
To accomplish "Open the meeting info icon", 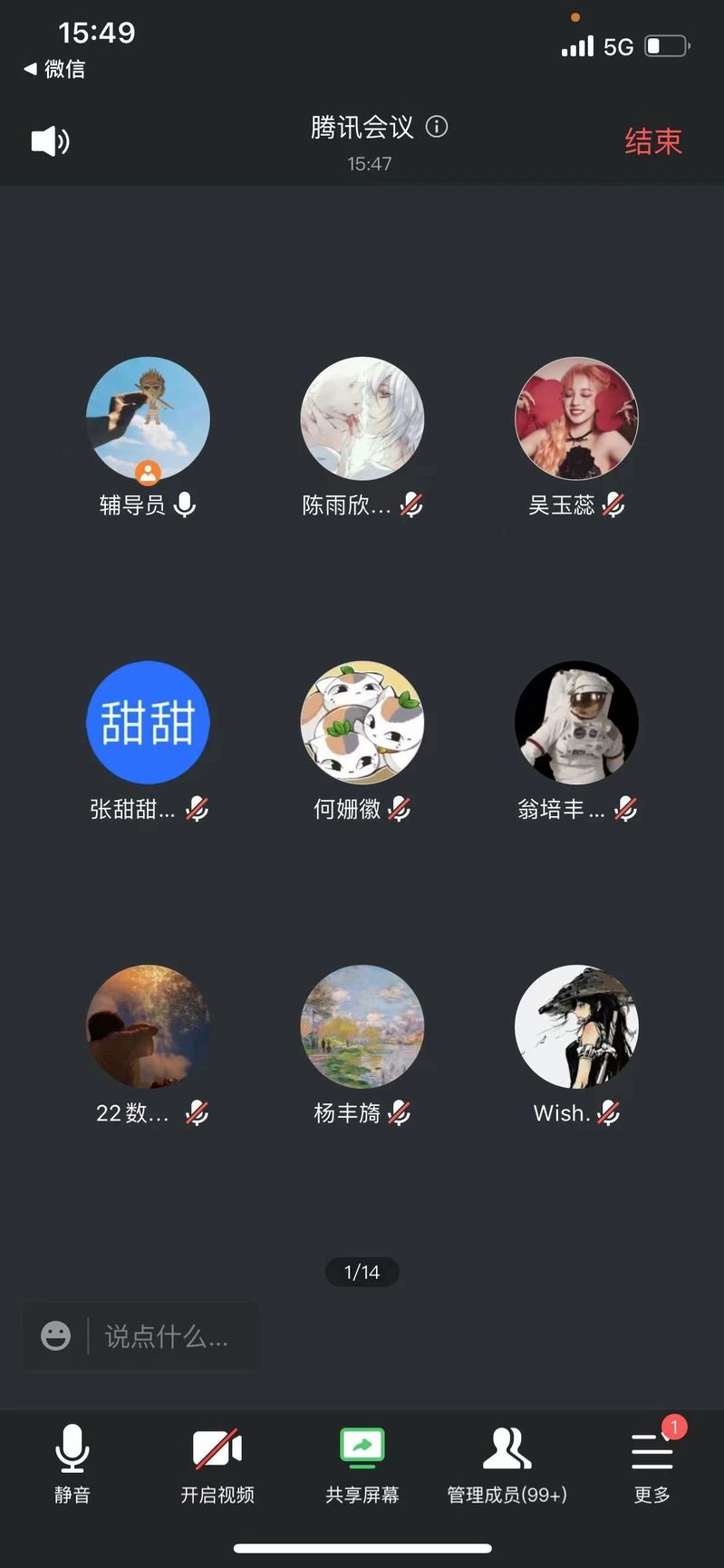I will [x=437, y=127].
